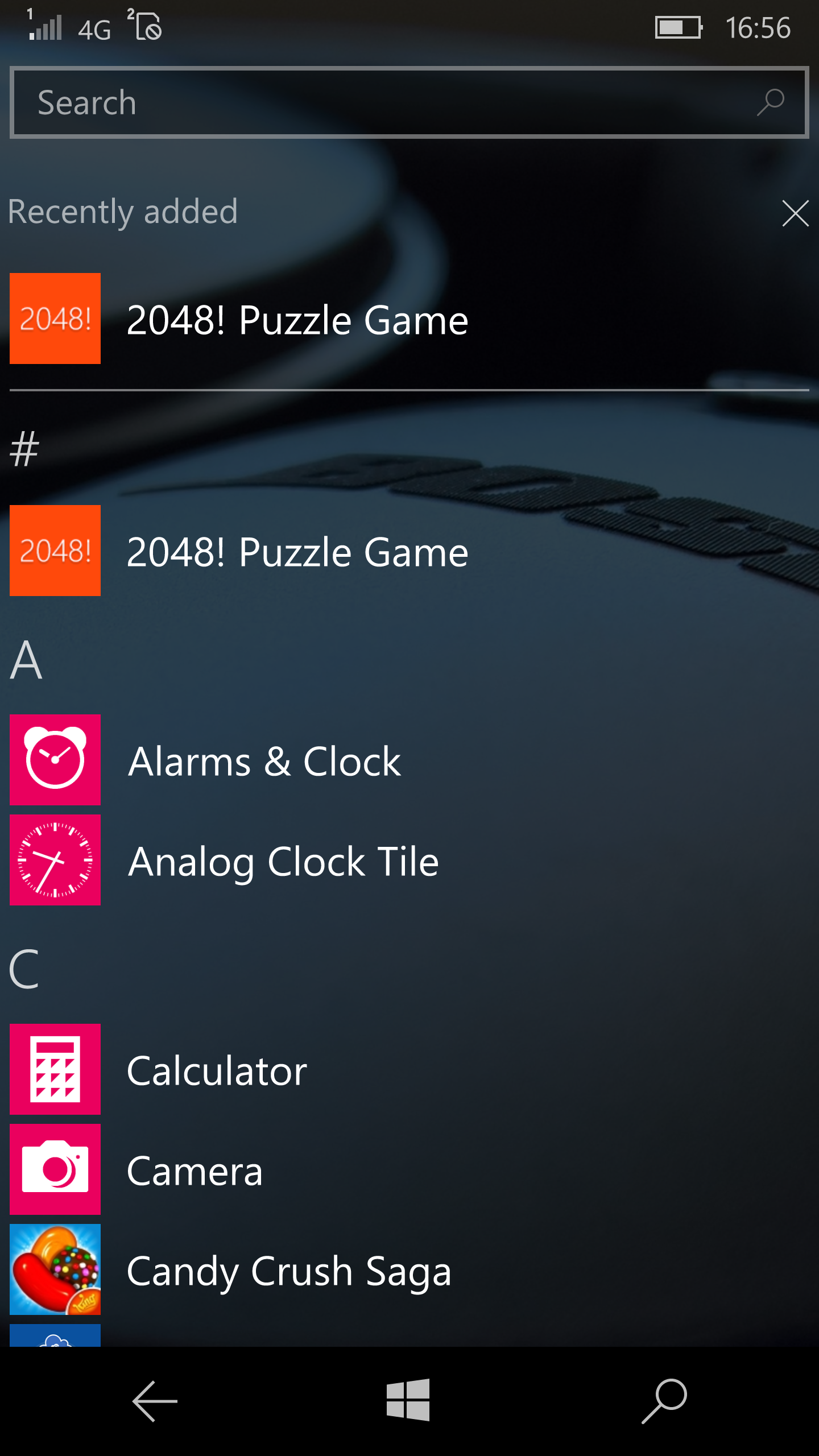Screen dimensions: 819x1456
Task: Open the # letter jump list
Action: point(24,449)
